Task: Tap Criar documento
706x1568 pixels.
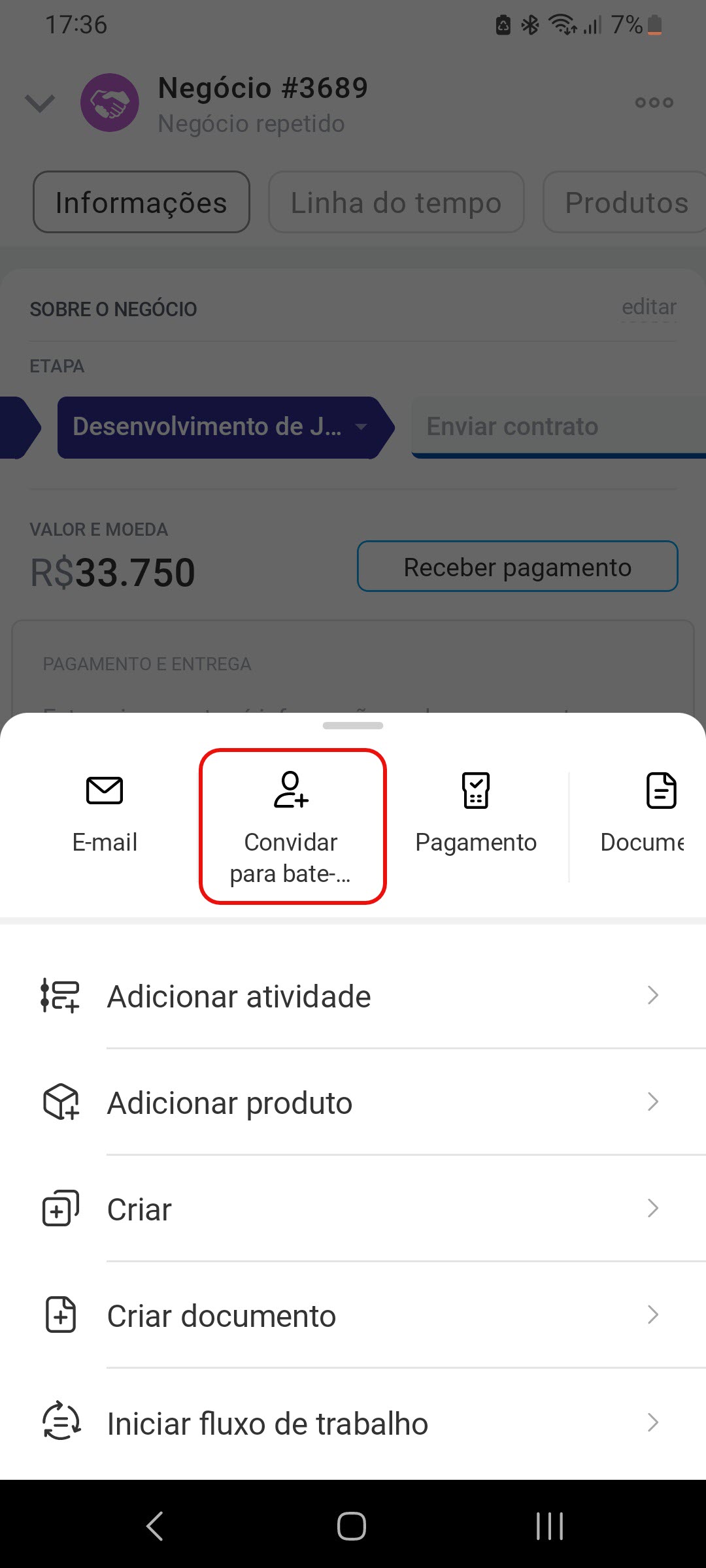Action: click(x=353, y=1316)
